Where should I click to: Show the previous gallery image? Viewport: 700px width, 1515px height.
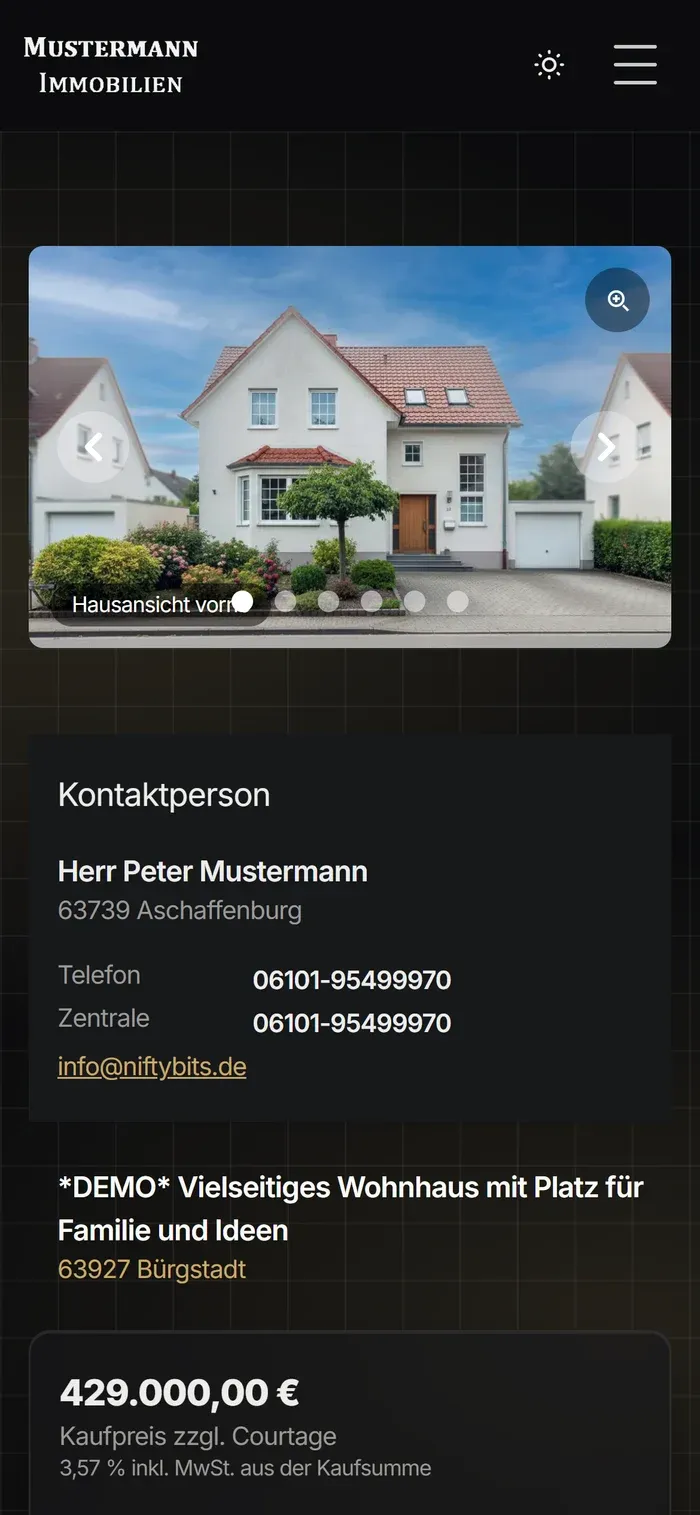[93, 447]
